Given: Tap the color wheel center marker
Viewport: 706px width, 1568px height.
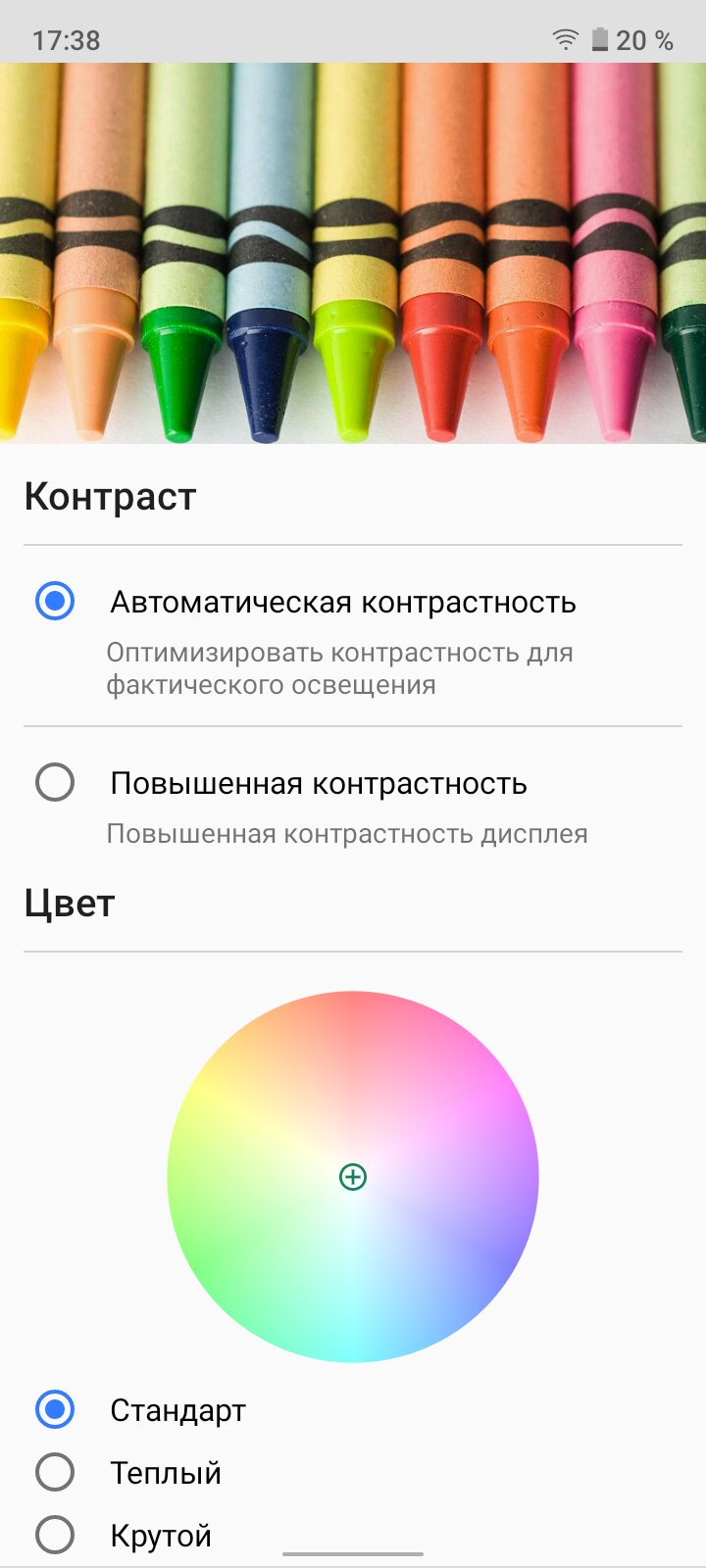Looking at the screenshot, I should point(353,1177).
